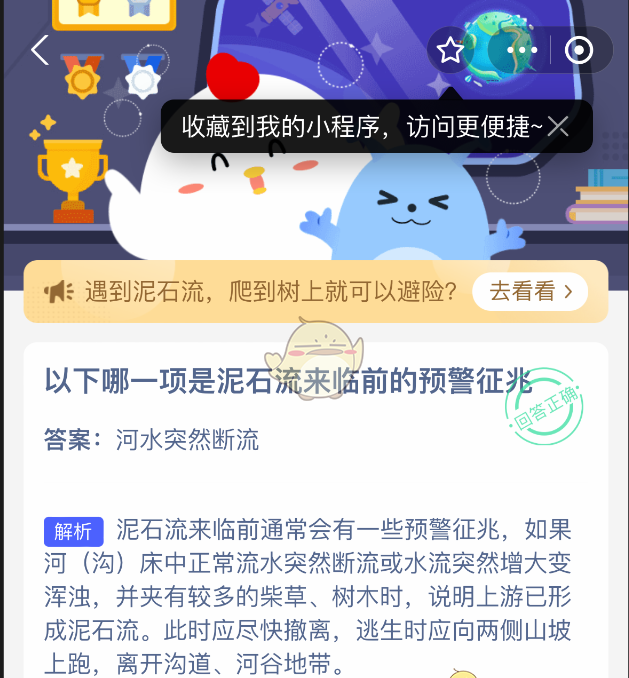The height and width of the screenshot is (678, 629).
Task: Close the mini program via the circle icon
Action: pos(579,50)
